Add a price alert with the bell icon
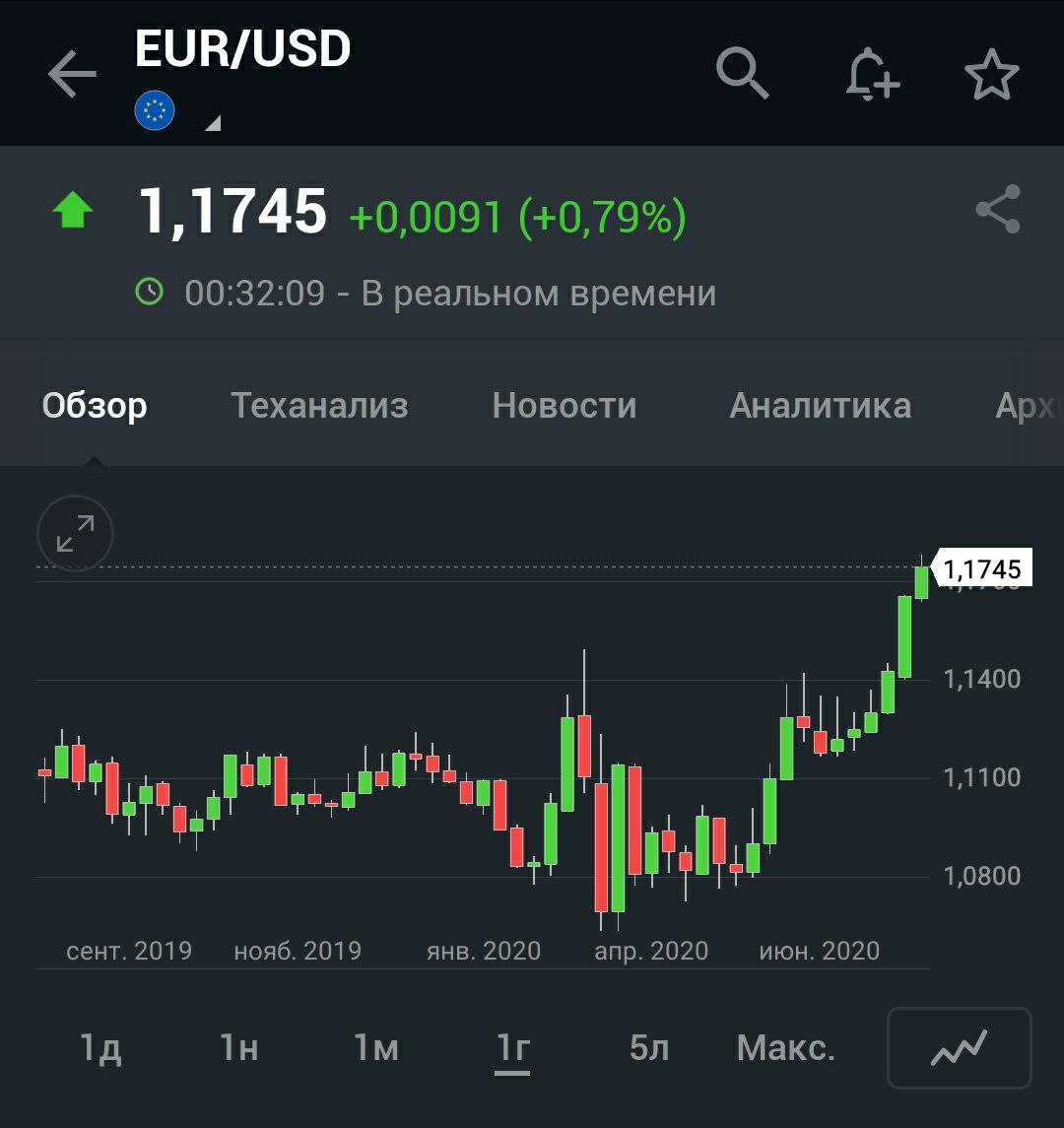This screenshot has width=1064, height=1128. (872, 75)
